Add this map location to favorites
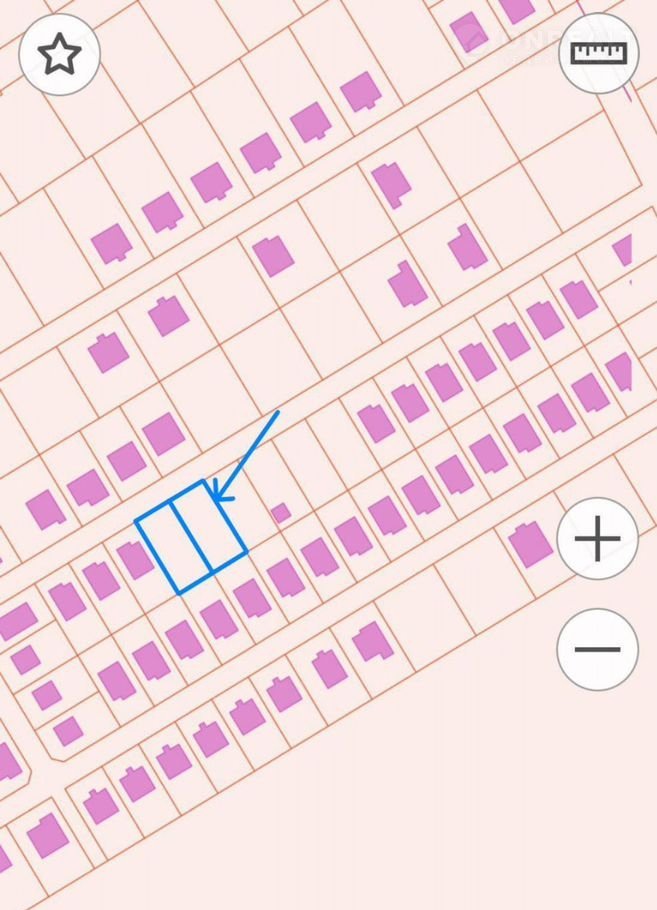 pyautogui.click(x=60, y=54)
